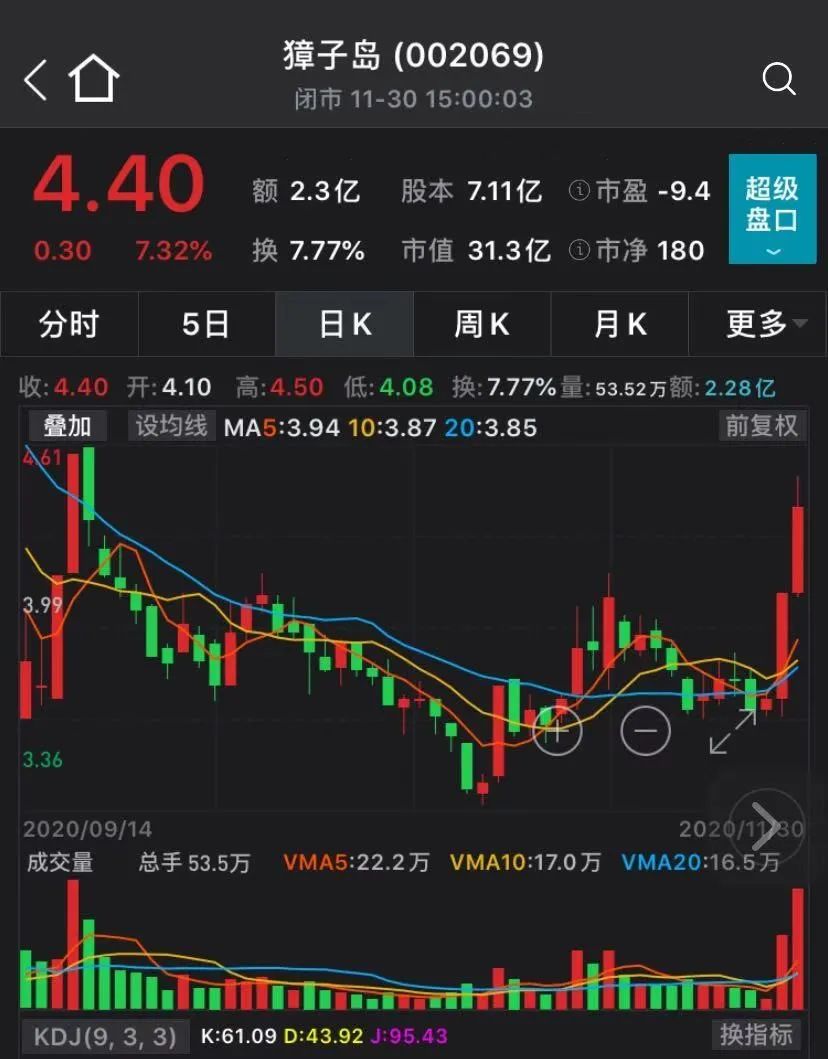
Task: Switch to the 5日 chart tab
Action: (x=206, y=324)
